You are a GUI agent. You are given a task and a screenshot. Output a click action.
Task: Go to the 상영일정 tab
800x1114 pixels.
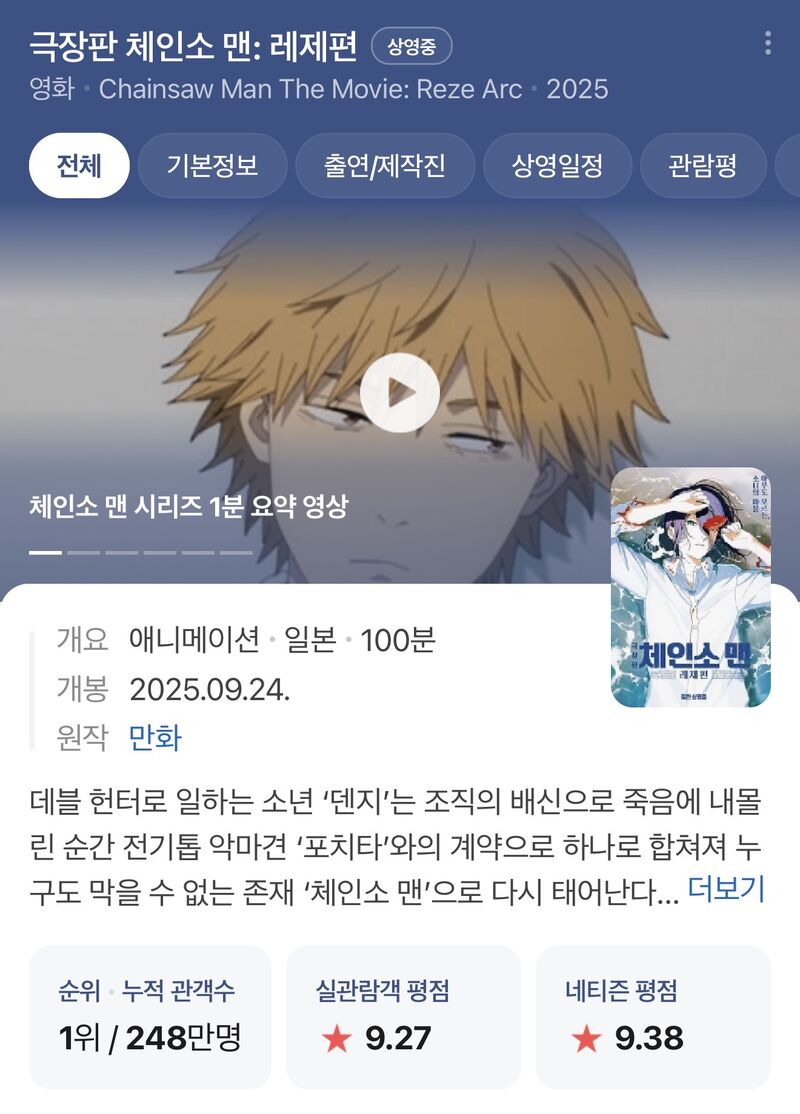pyautogui.click(x=557, y=166)
